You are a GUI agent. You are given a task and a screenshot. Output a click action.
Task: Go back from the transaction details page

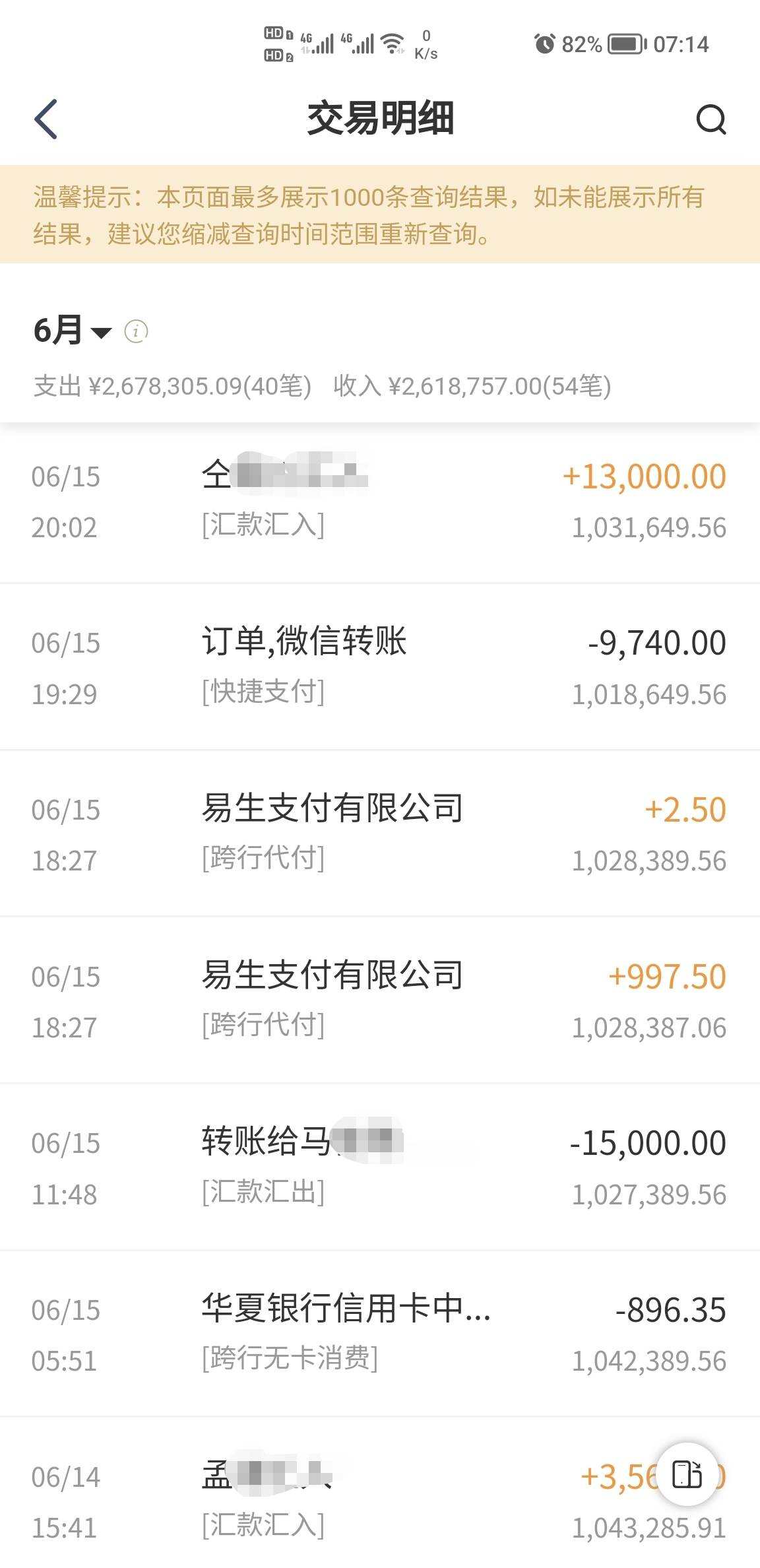coord(46,119)
